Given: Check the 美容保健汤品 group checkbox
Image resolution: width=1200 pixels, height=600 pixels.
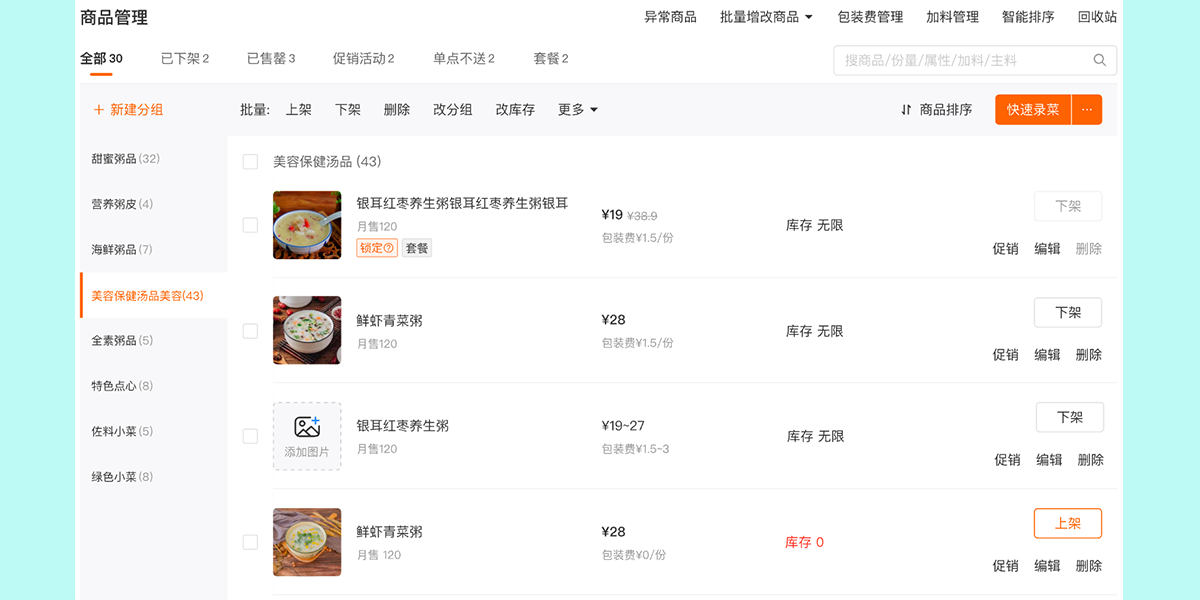Looking at the screenshot, I should (250, 162).
